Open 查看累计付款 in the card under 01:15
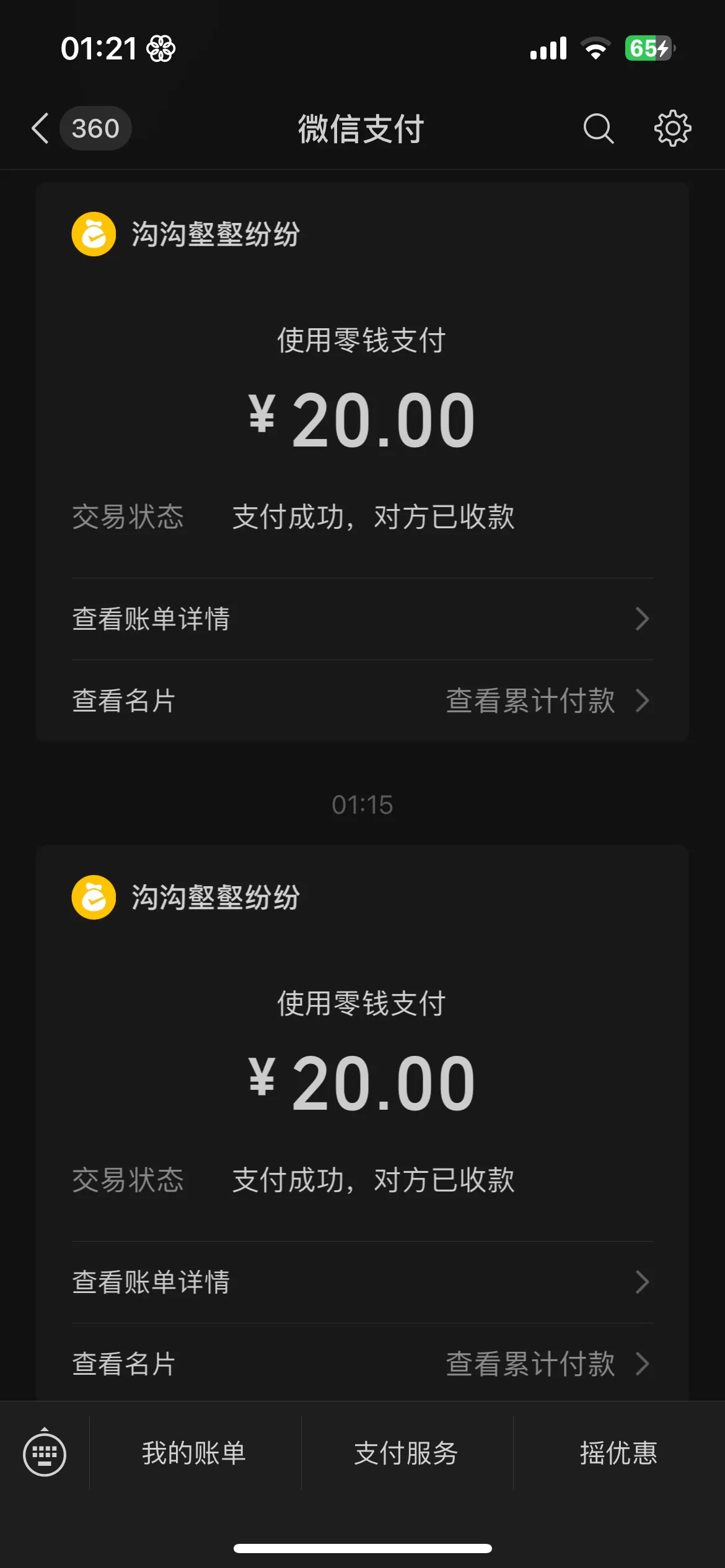 point(545,1364)
